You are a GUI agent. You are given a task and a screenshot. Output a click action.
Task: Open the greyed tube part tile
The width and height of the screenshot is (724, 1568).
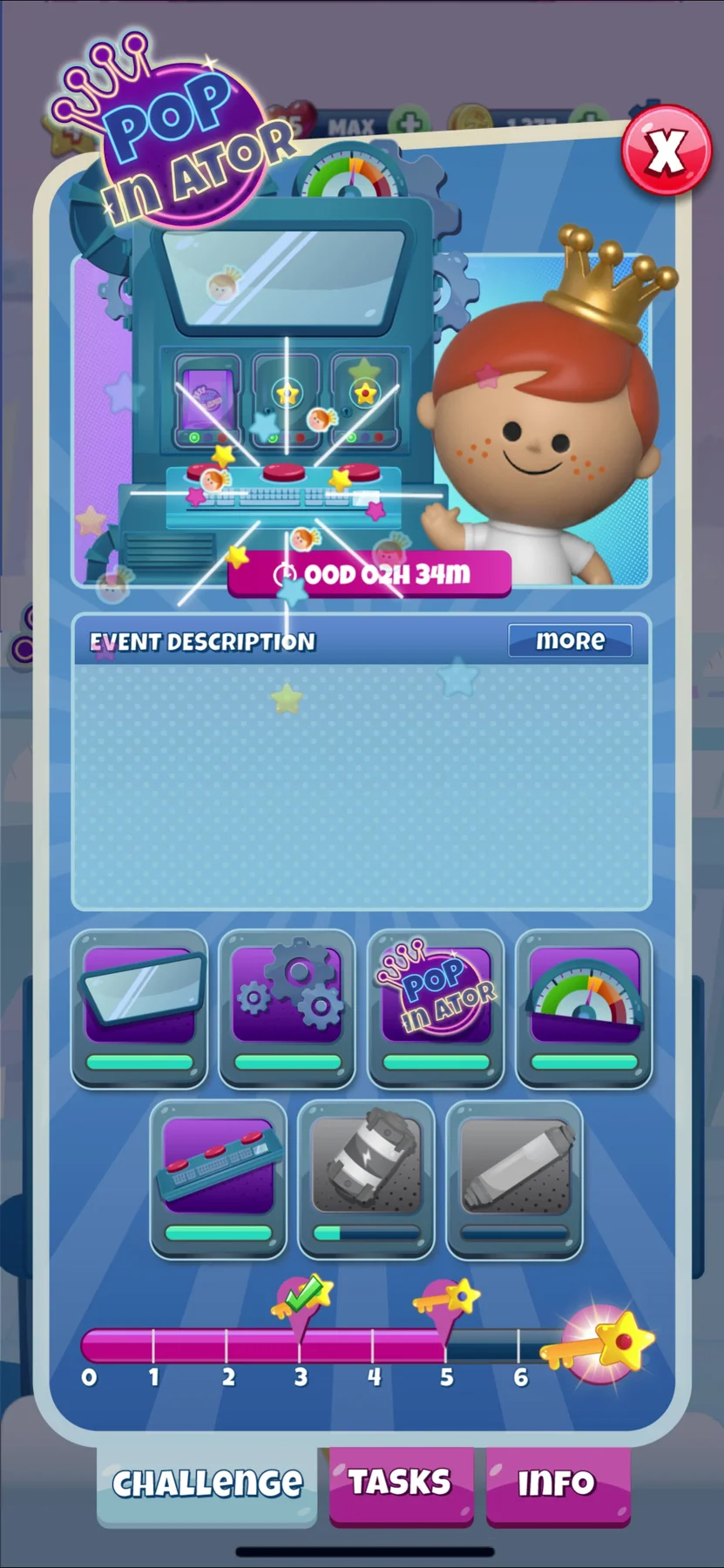pos(514,1179)
